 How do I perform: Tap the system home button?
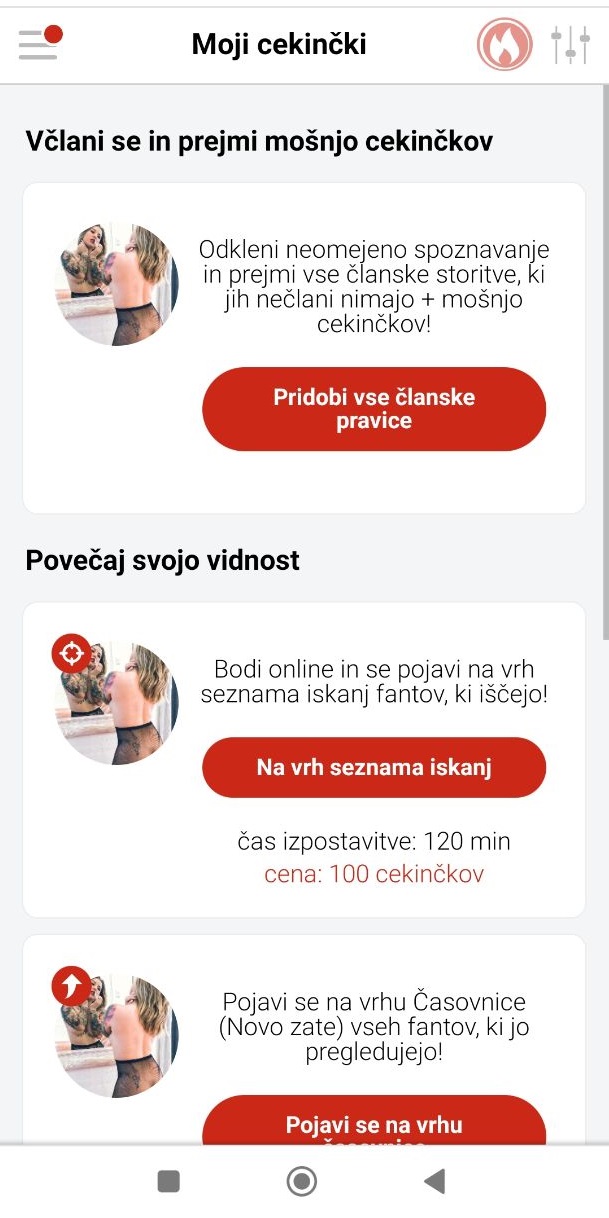pos(301,1182)
